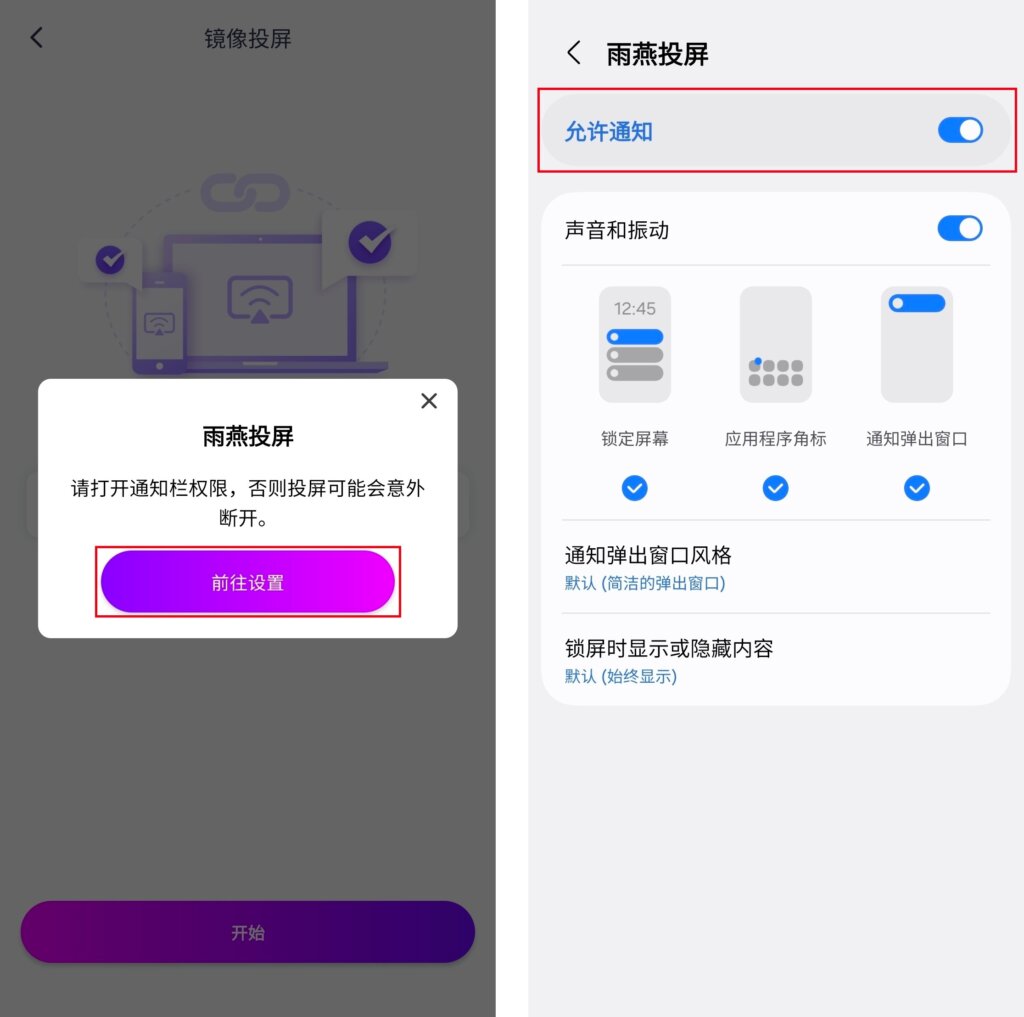The image size is (1024, 1017).
Task: Uncheck the 应用程序角标 option
Action: (x=776, y=488)
